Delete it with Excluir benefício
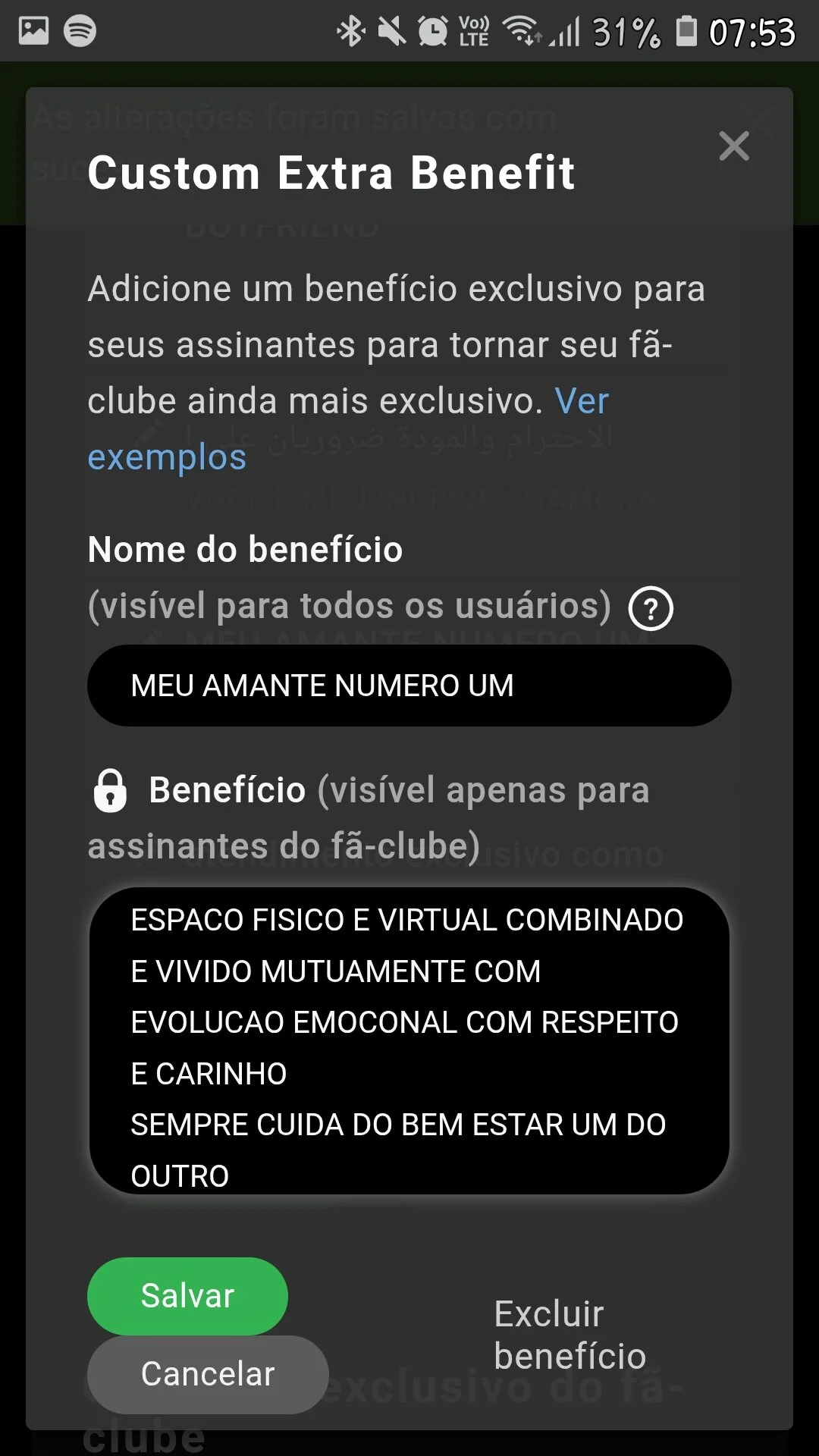Image resolution: width=819 pixels, height=1456 pixels. pyautogui.click(x=570, y=1335)
